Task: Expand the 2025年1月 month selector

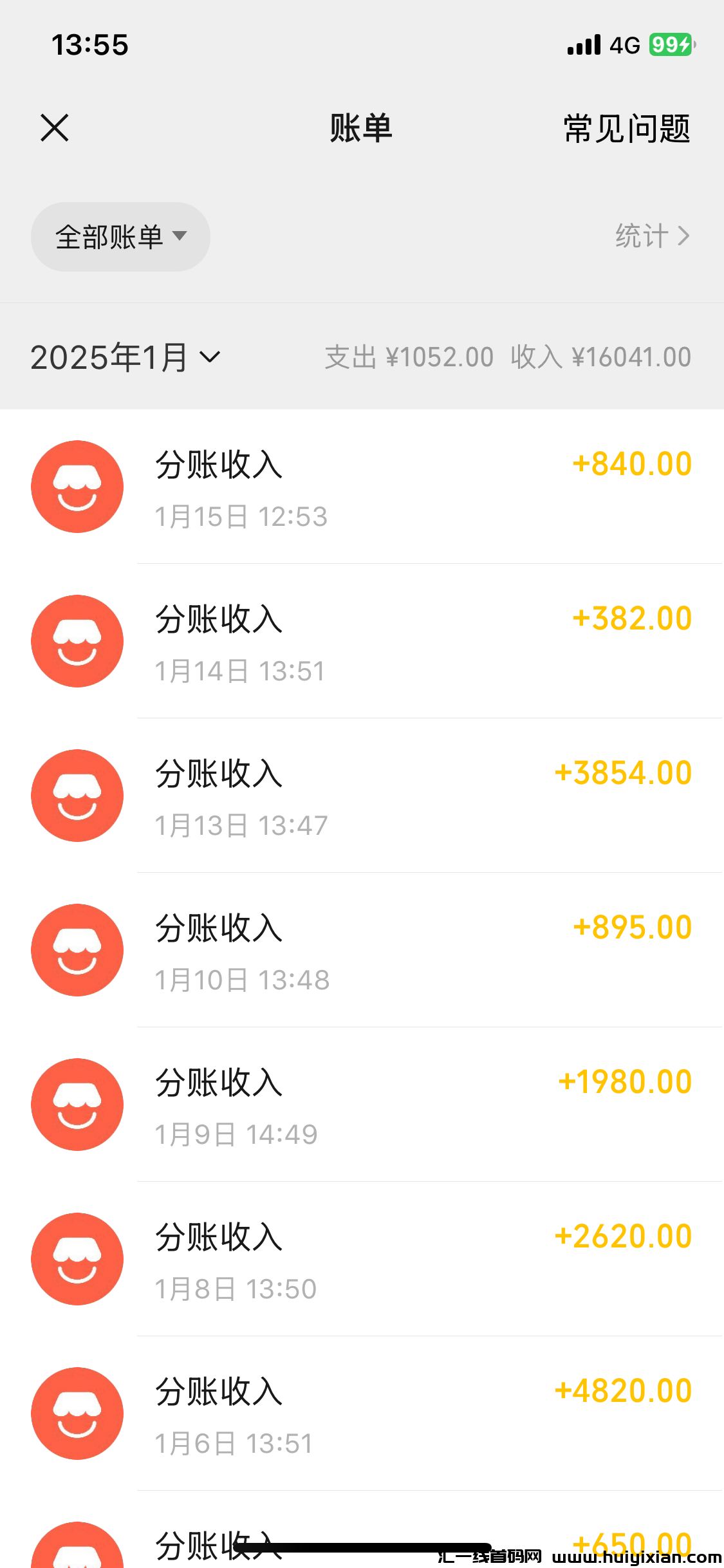Action: pos(126,357)
